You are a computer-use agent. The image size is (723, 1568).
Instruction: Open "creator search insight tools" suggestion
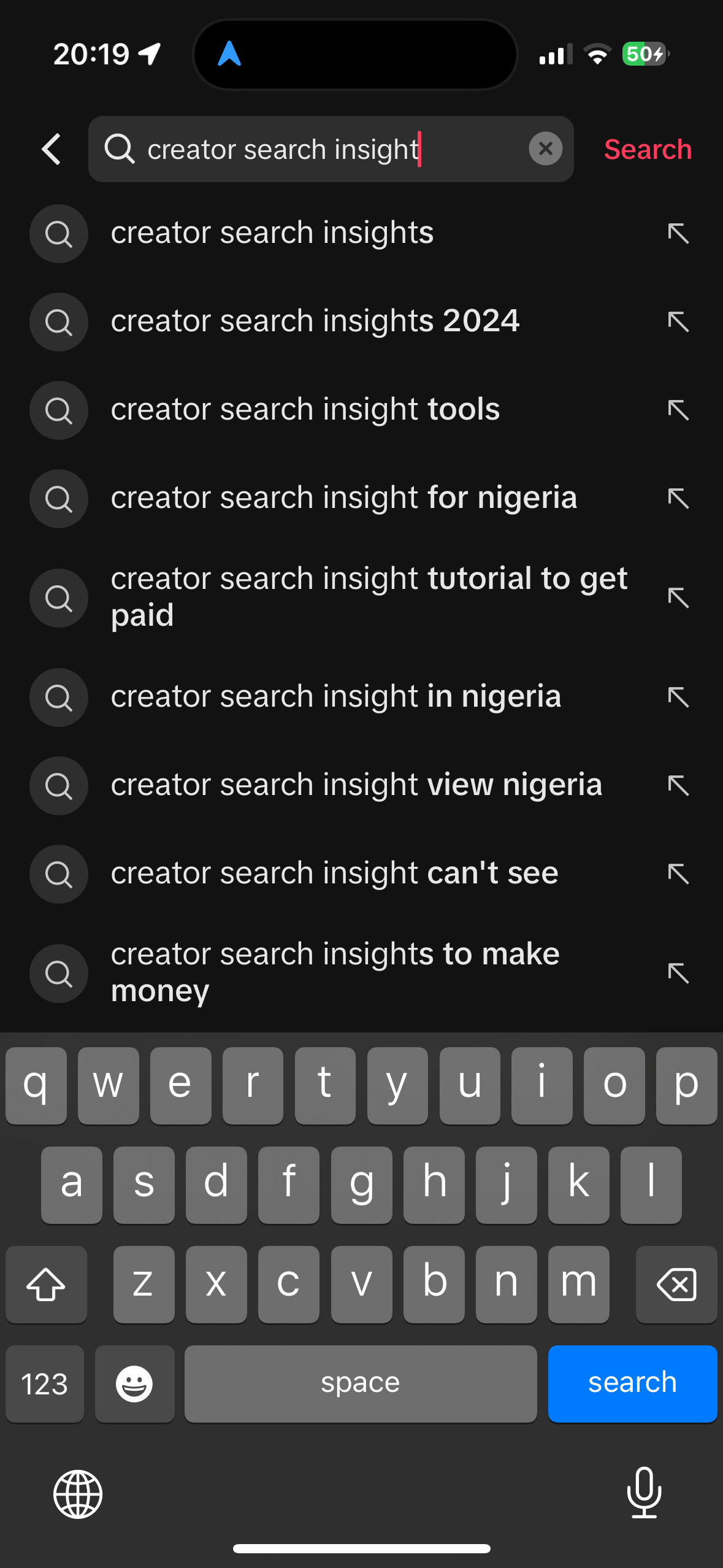305,410
